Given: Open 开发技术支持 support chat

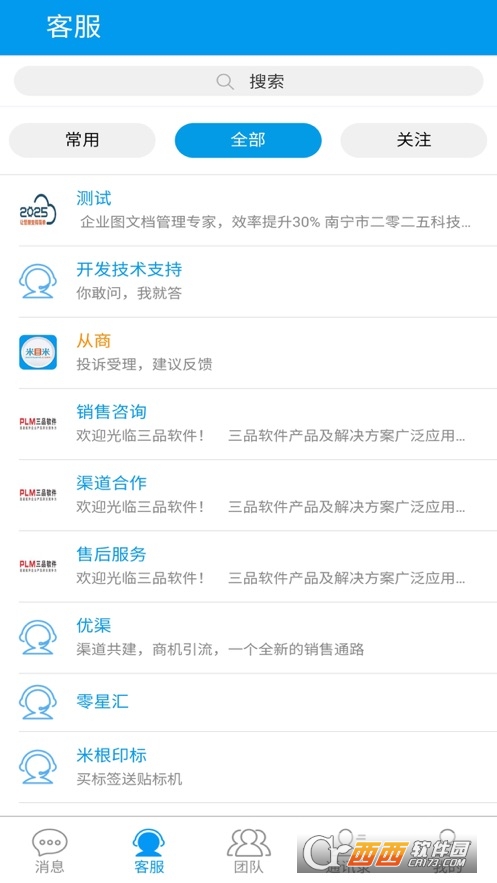Looking at the screenshot, I should (x=248, y=282).
